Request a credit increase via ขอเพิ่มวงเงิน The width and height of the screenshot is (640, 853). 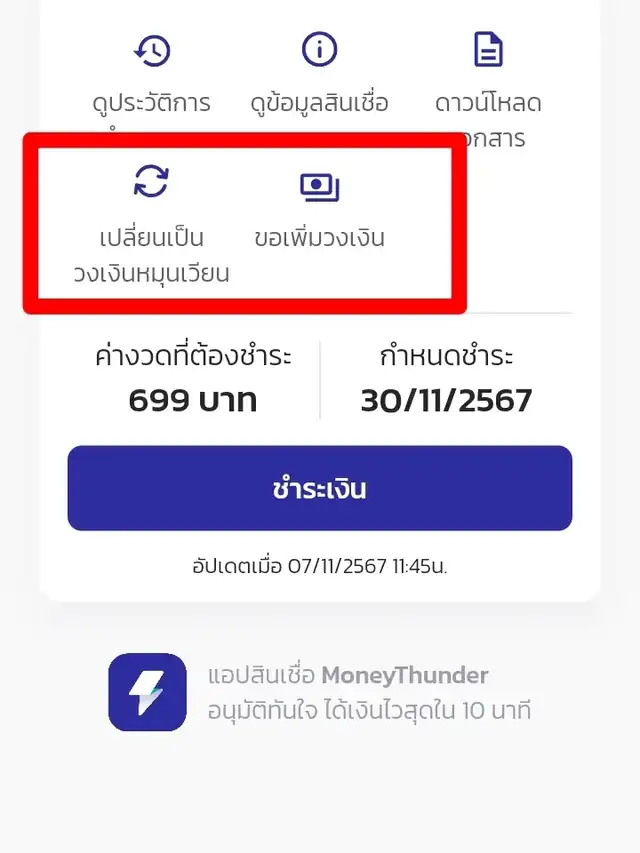(x=319, y=208)
